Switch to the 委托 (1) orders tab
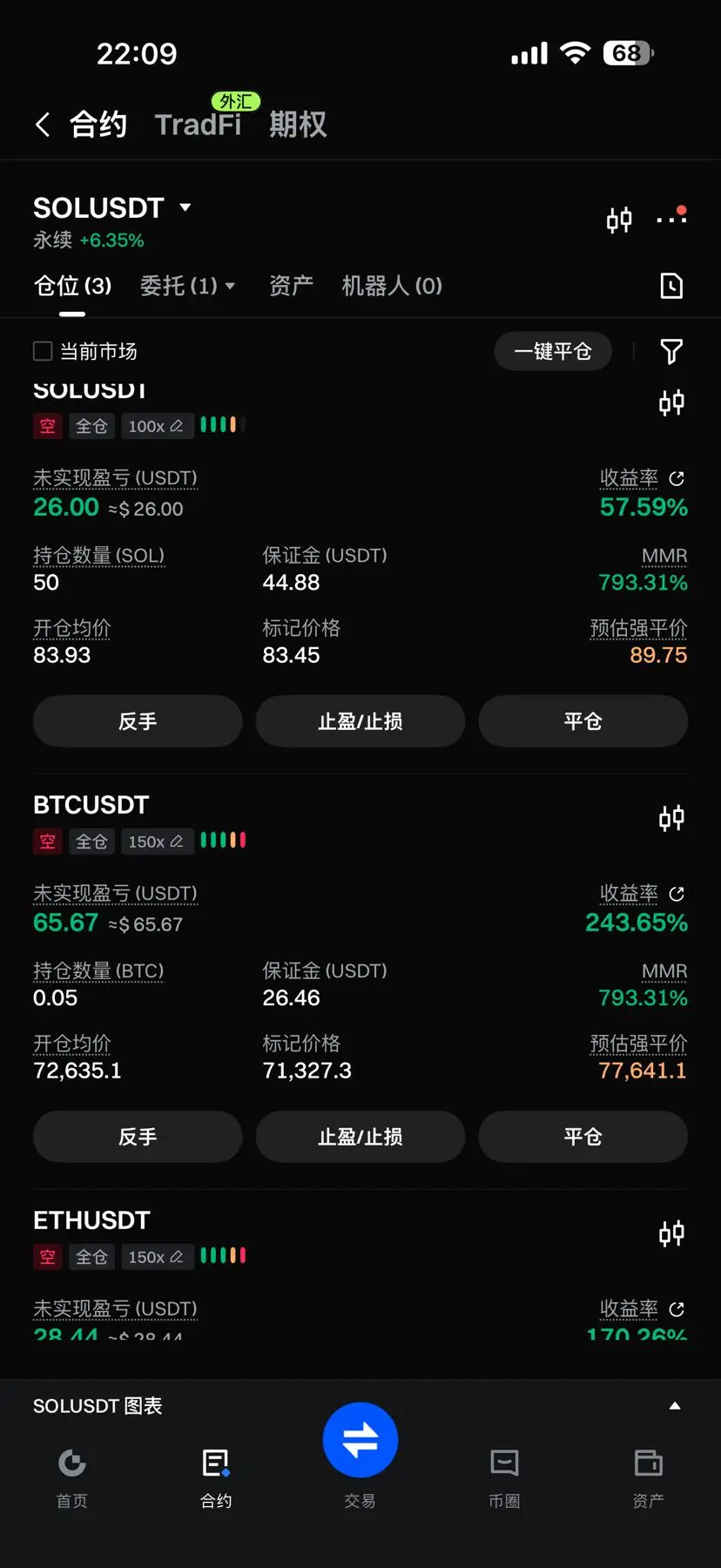This screenshot has width=721, height=1568. pos(187,286)
